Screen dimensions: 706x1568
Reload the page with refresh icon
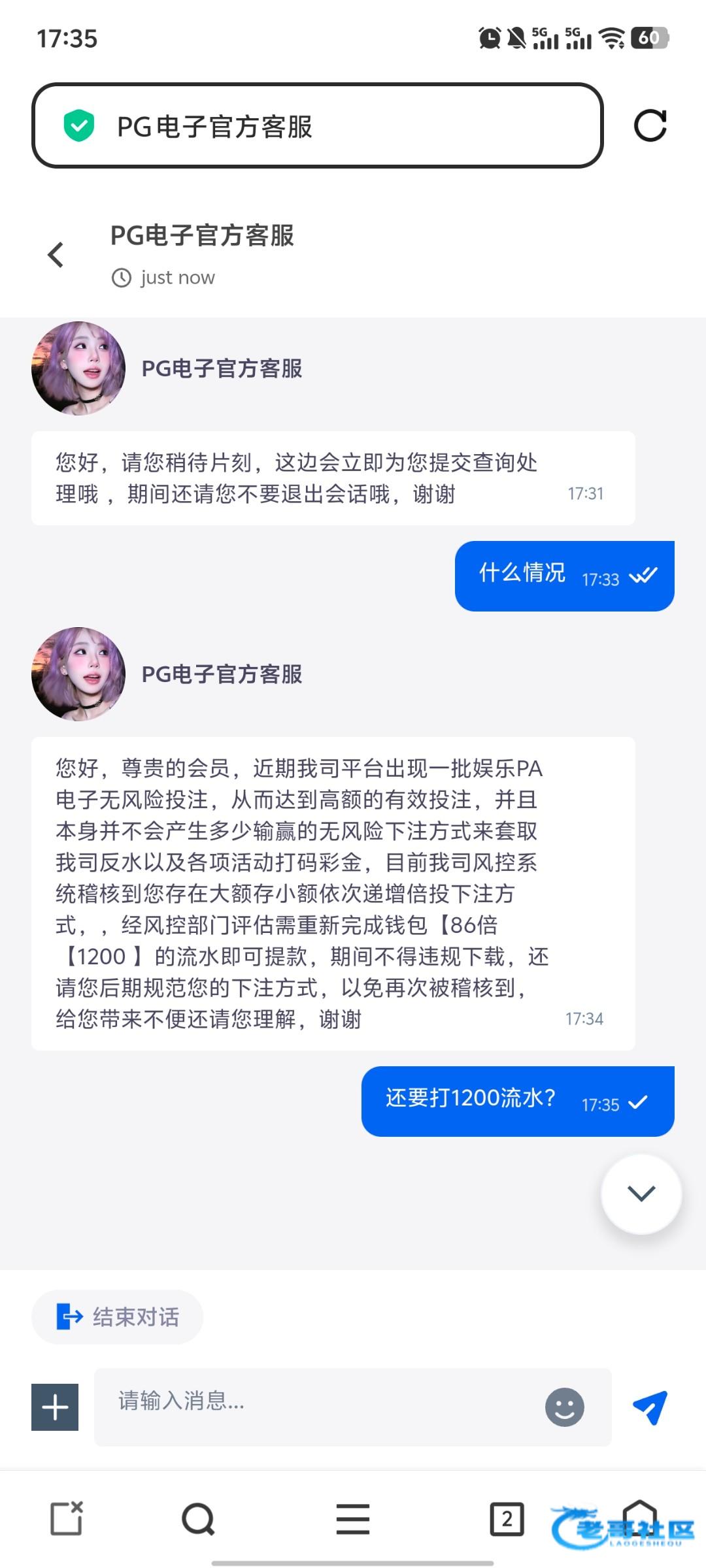(x=650, y=125)
